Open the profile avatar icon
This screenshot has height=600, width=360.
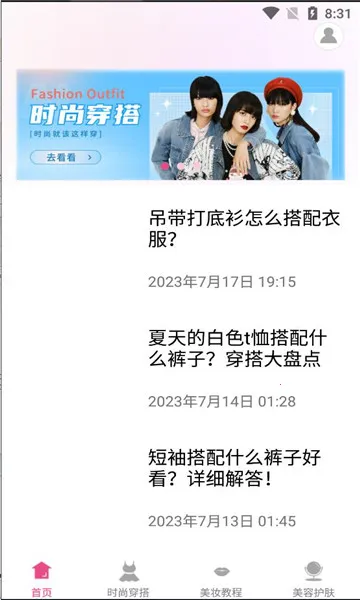(x=328, y=36)
